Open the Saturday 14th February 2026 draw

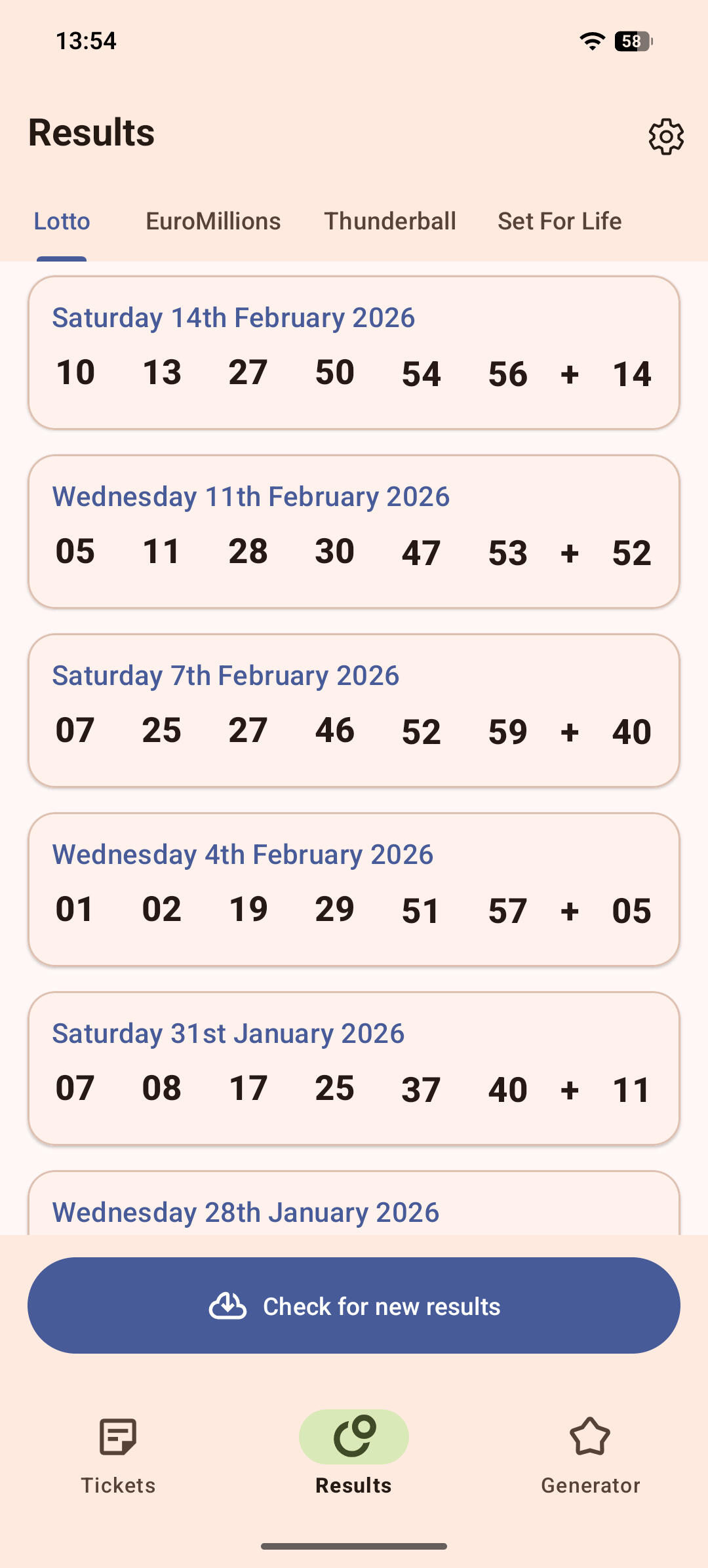click(x=354, y=353)
